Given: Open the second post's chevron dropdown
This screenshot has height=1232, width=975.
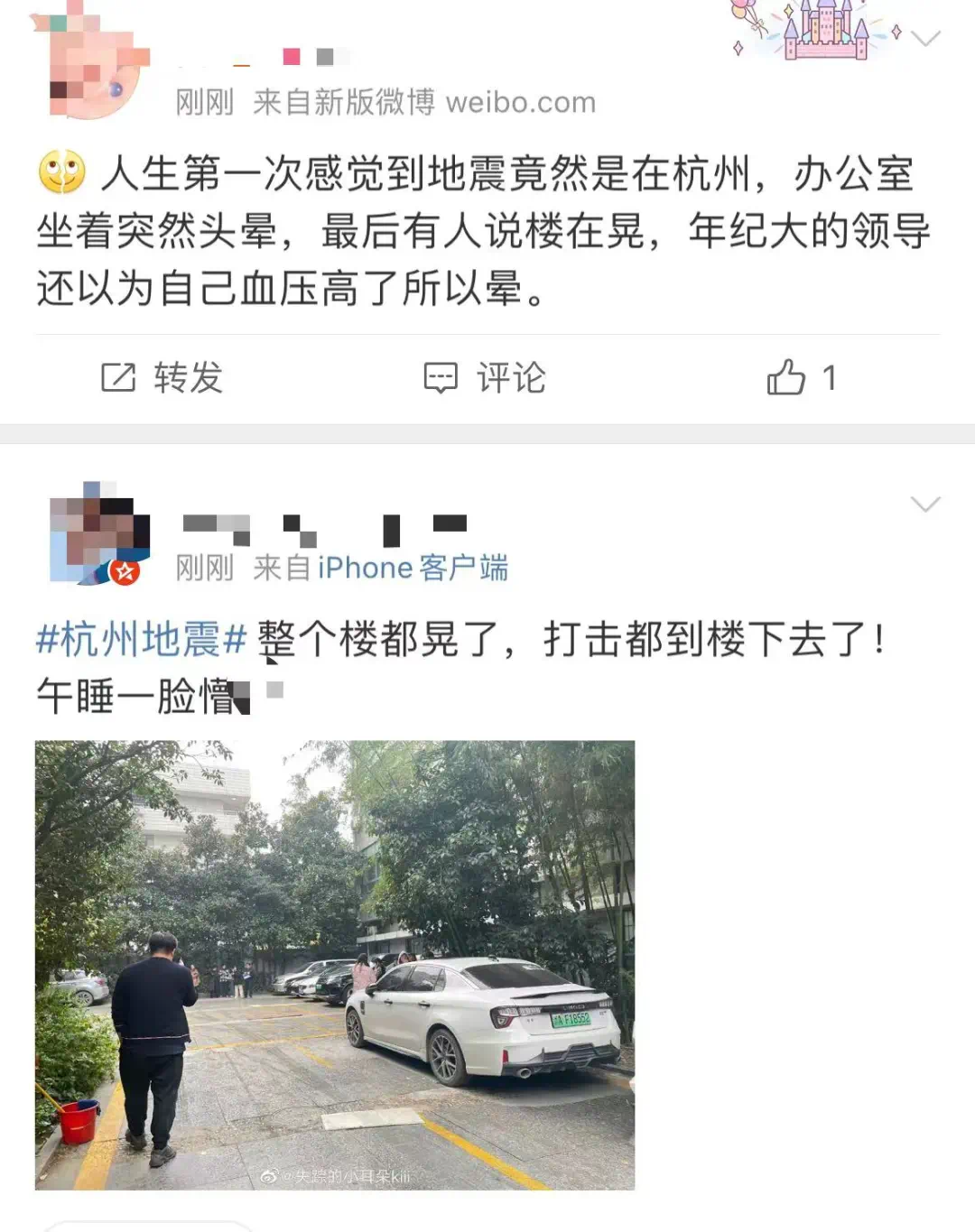Looking at the screenshot, I should [x=926, y=504].
